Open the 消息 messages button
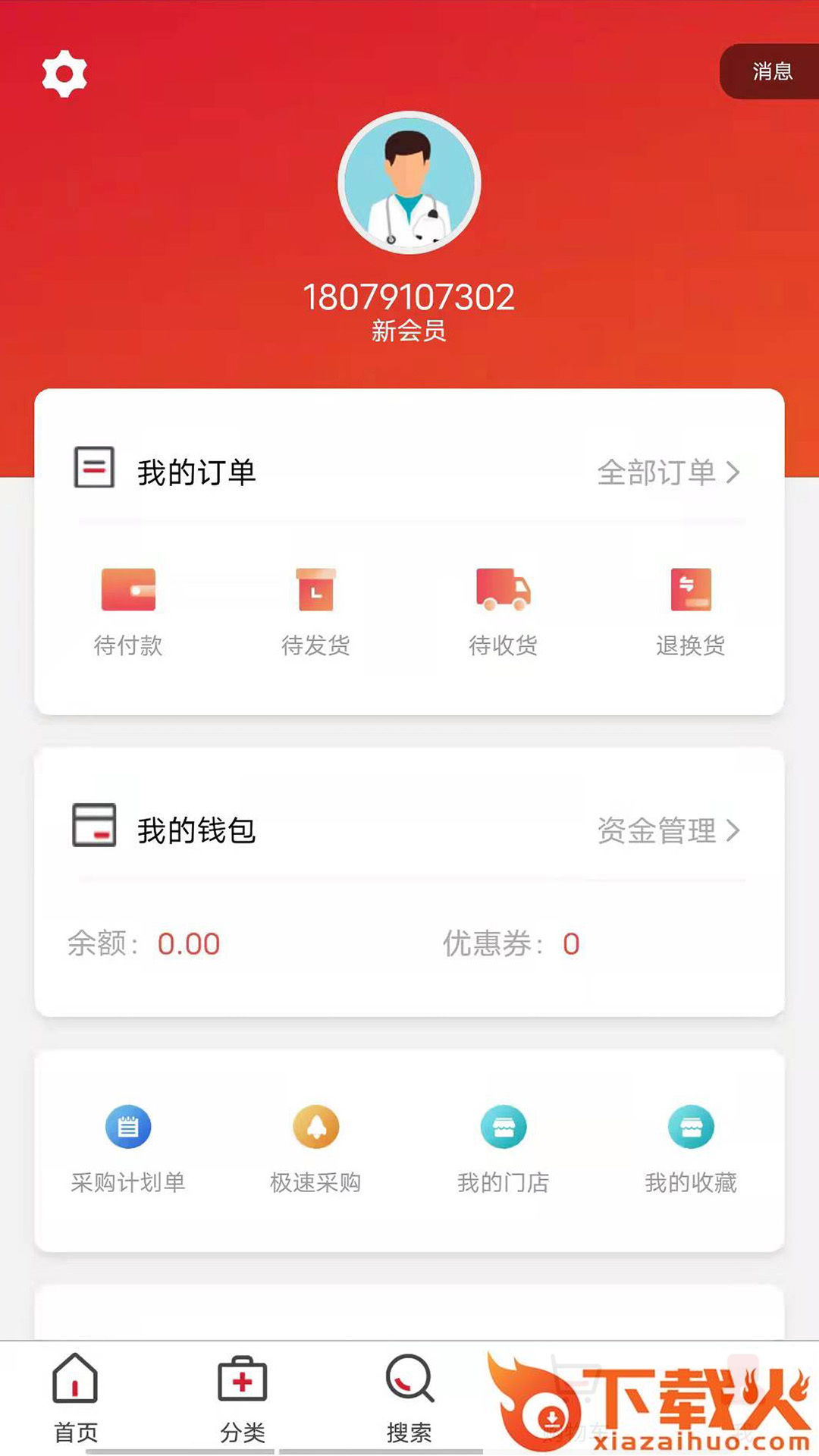Image resolution: width=819 pixels, height=1456 pixels. [x=771, y=71]
